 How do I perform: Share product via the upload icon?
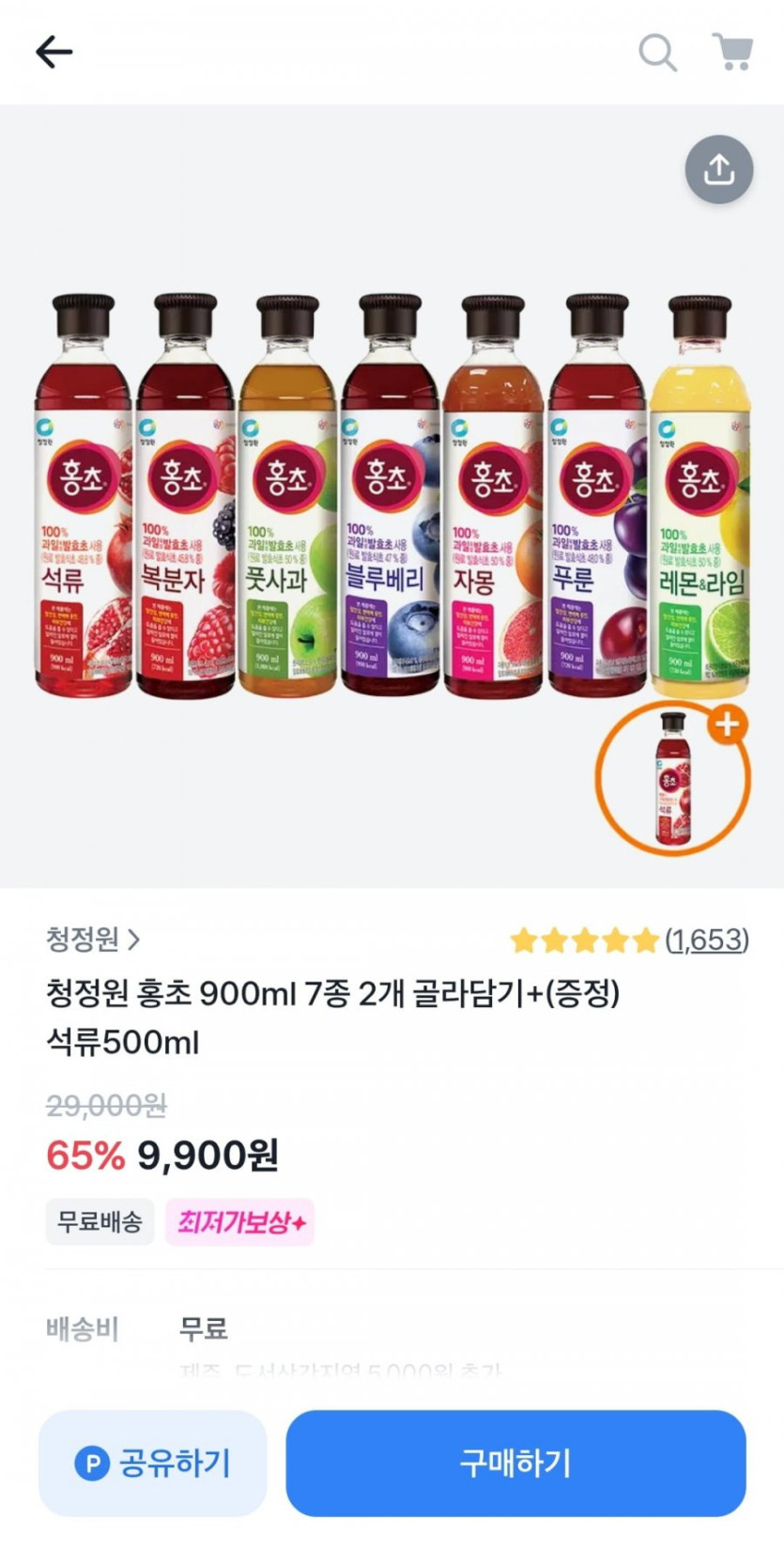pos(719,170)
